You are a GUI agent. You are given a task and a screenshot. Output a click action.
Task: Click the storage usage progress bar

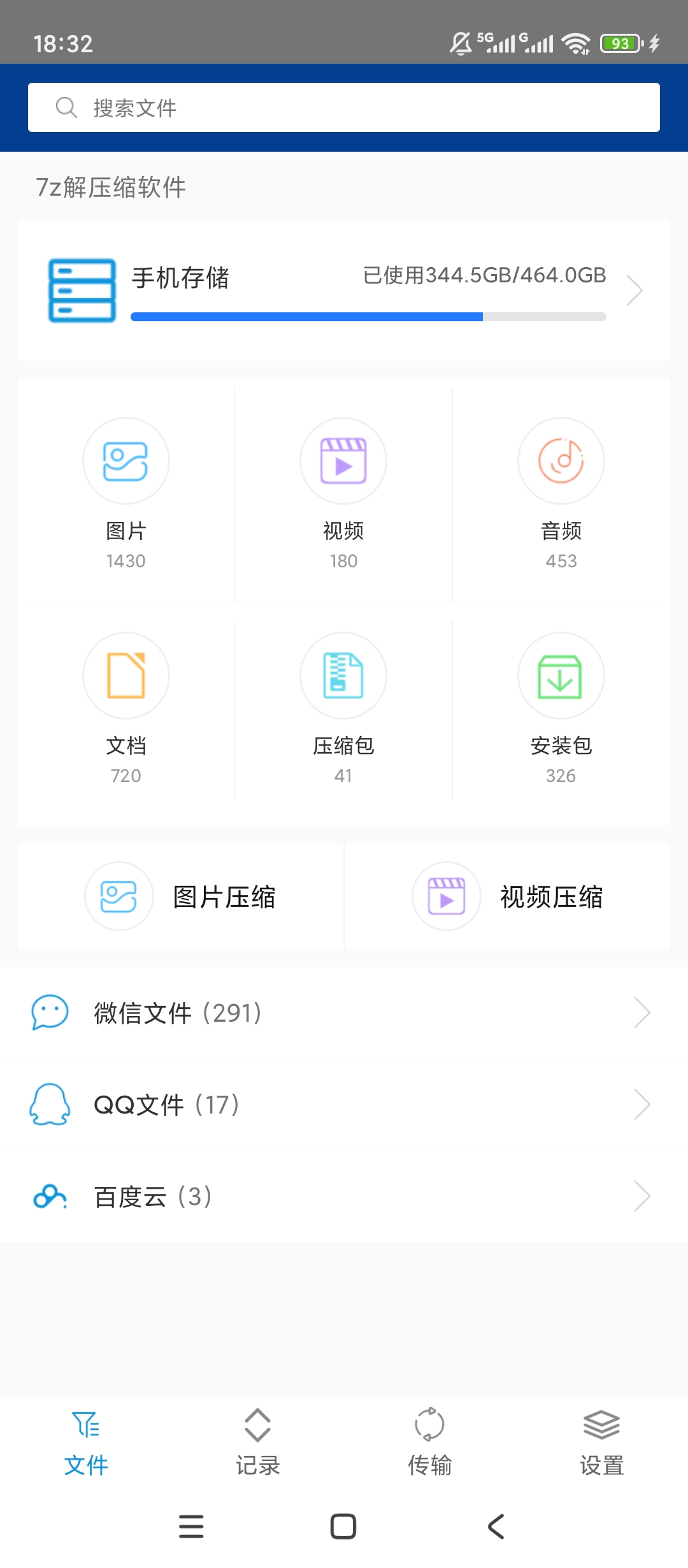[x=367, y=316]
